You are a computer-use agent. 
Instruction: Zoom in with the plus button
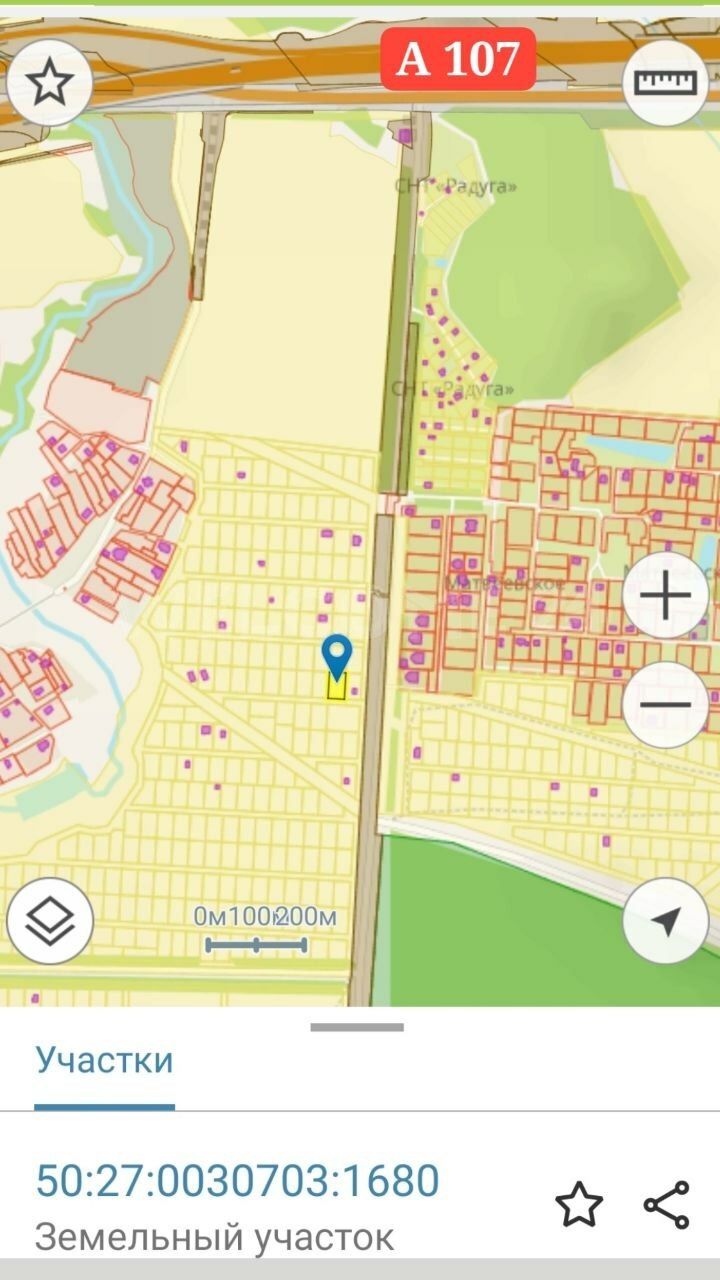click(665, 596)
